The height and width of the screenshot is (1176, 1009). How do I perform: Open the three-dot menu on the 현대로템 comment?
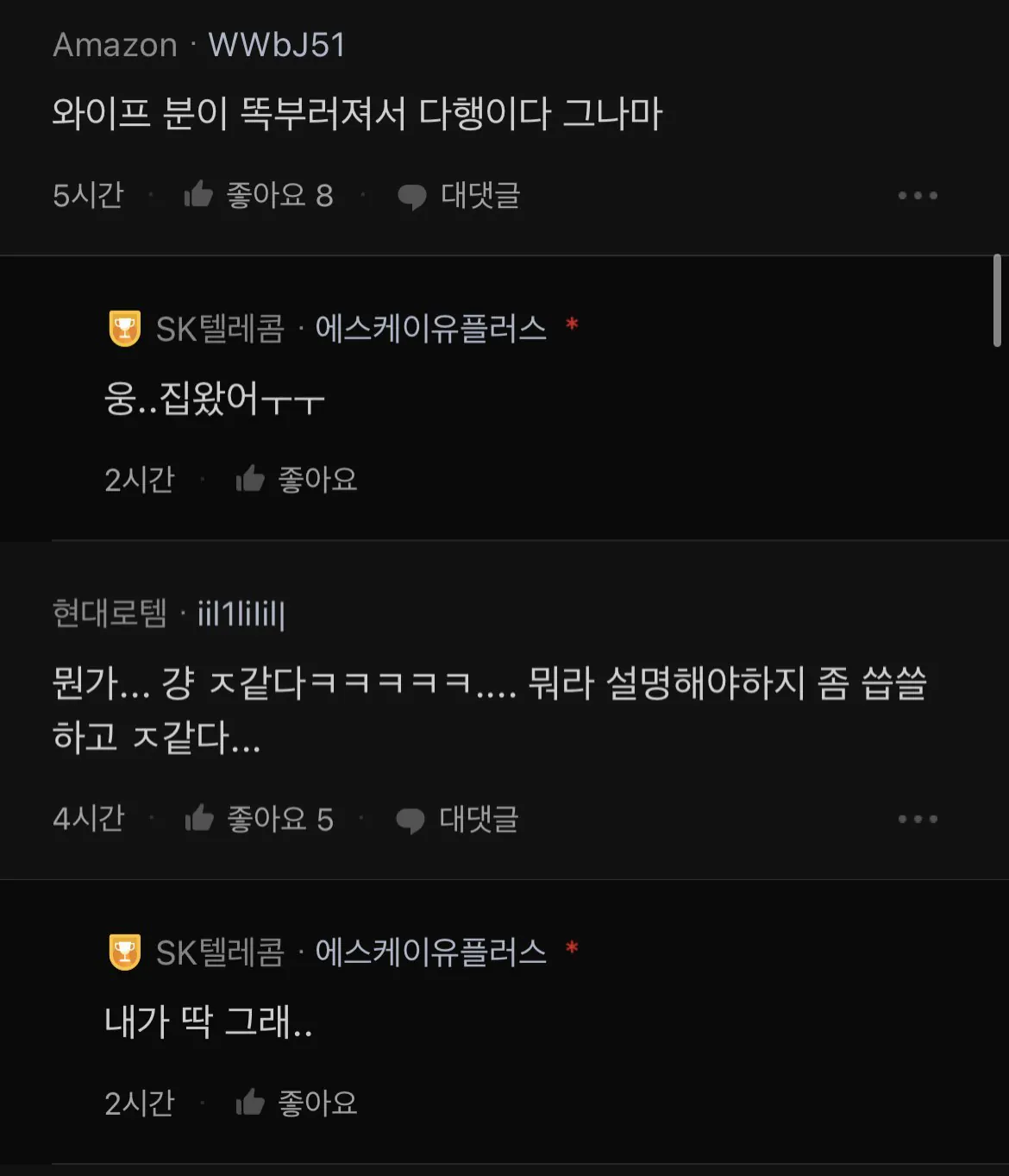pos(917,819)
